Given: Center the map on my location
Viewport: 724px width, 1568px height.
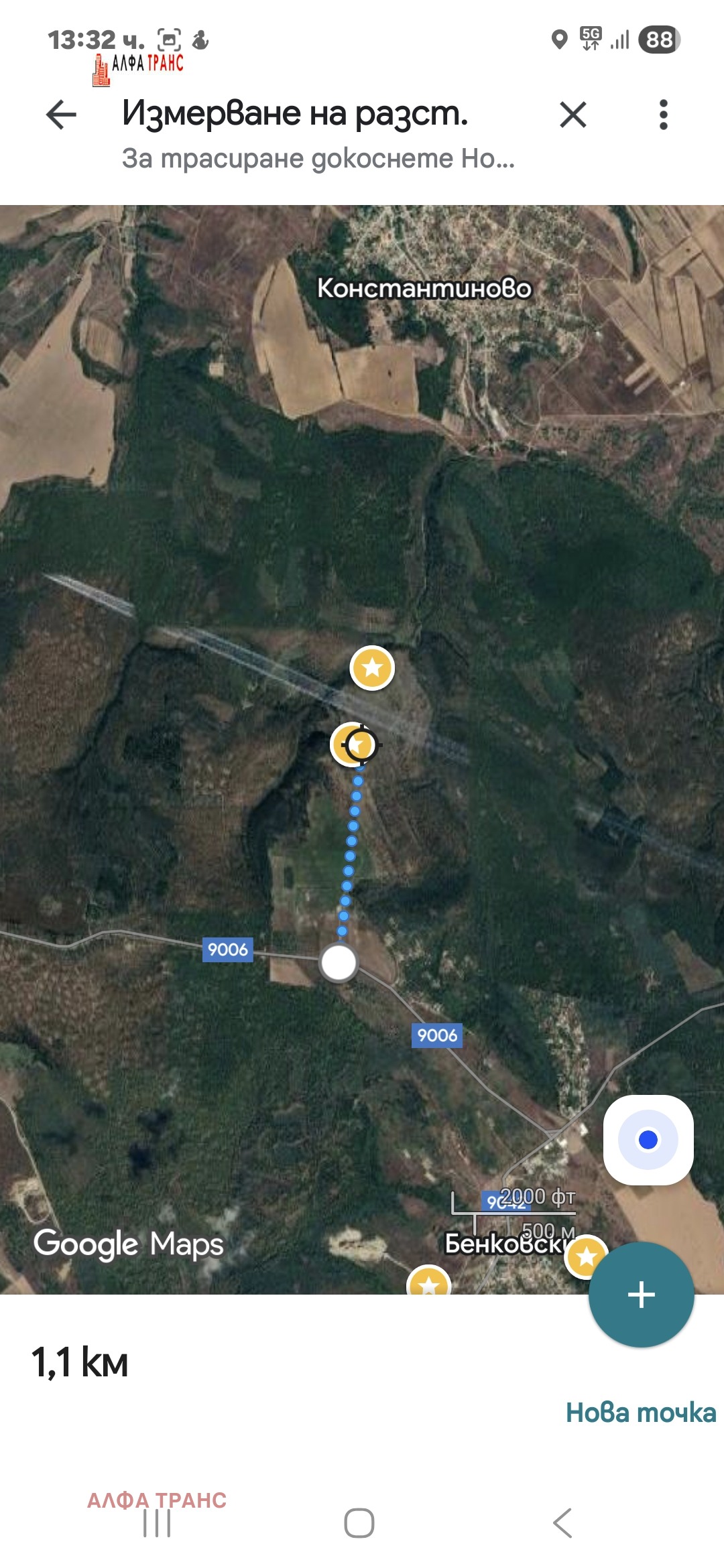Looking at the screenshot, I should click(648, 1140).
